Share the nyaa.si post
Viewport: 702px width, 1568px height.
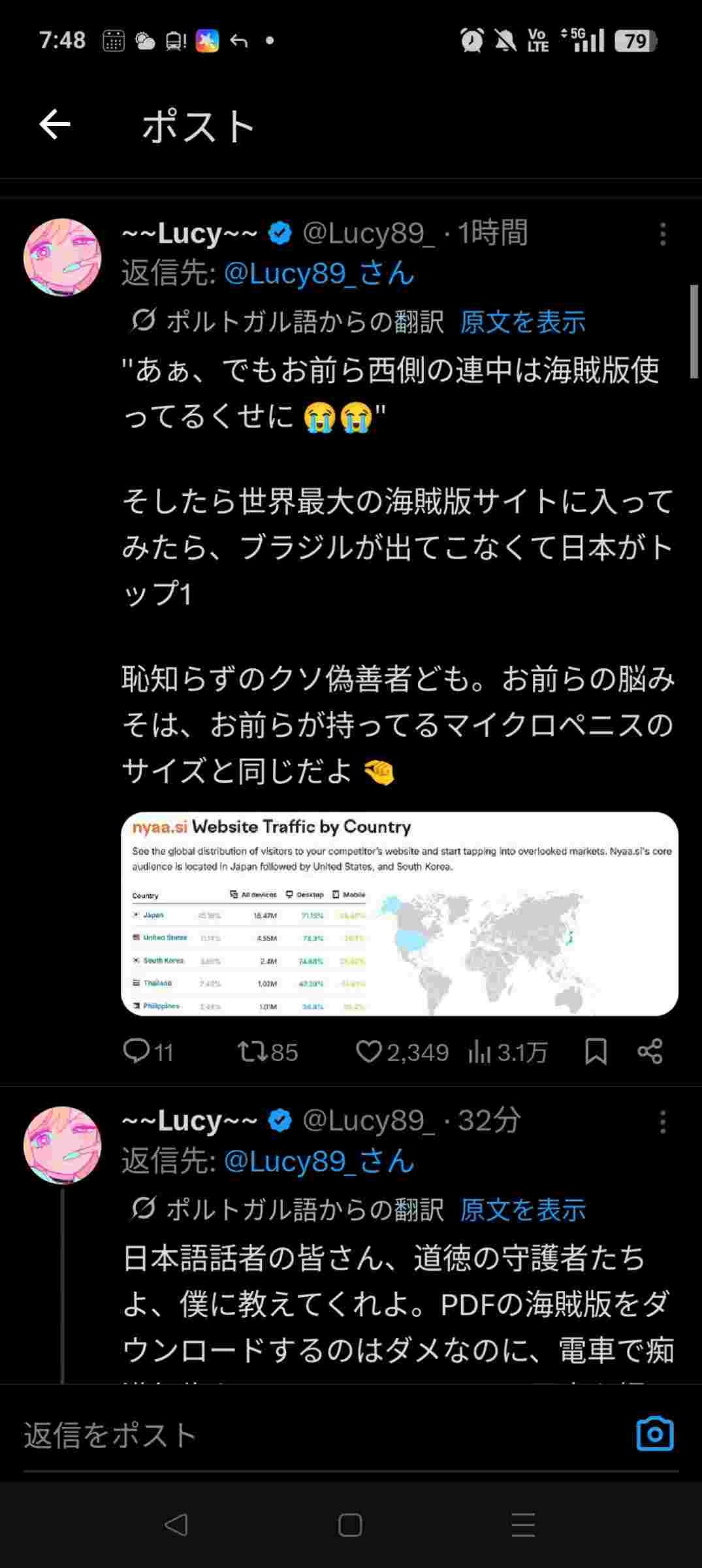tap(650, 1051)
